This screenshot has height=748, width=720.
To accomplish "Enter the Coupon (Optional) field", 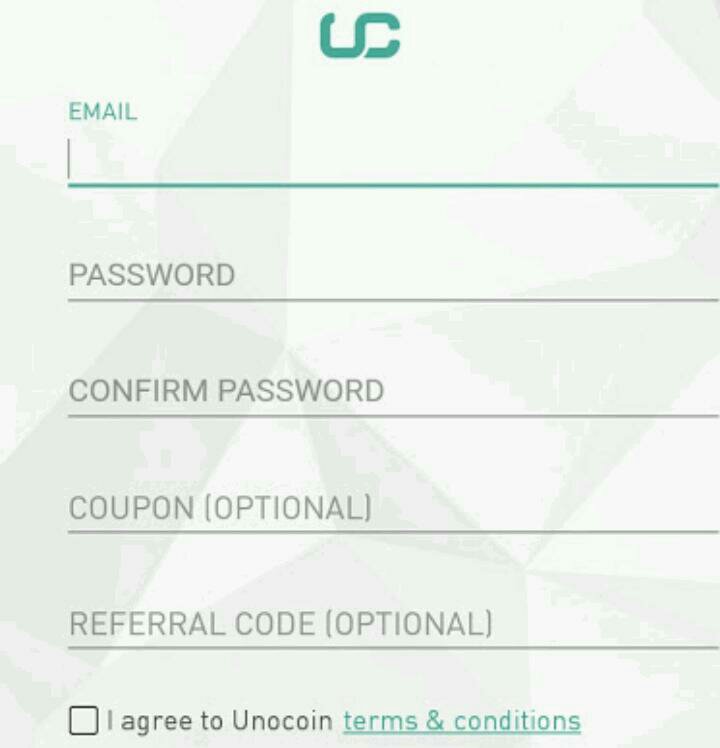I will point(392,508).
